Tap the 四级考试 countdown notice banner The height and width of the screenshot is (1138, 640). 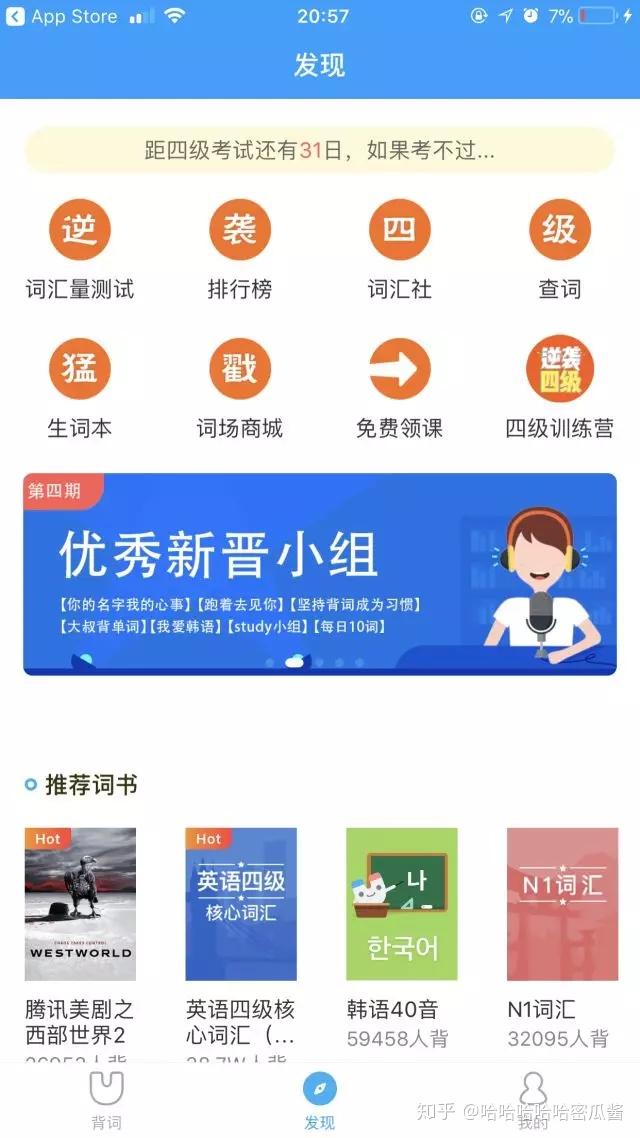[x=319, y=150]
